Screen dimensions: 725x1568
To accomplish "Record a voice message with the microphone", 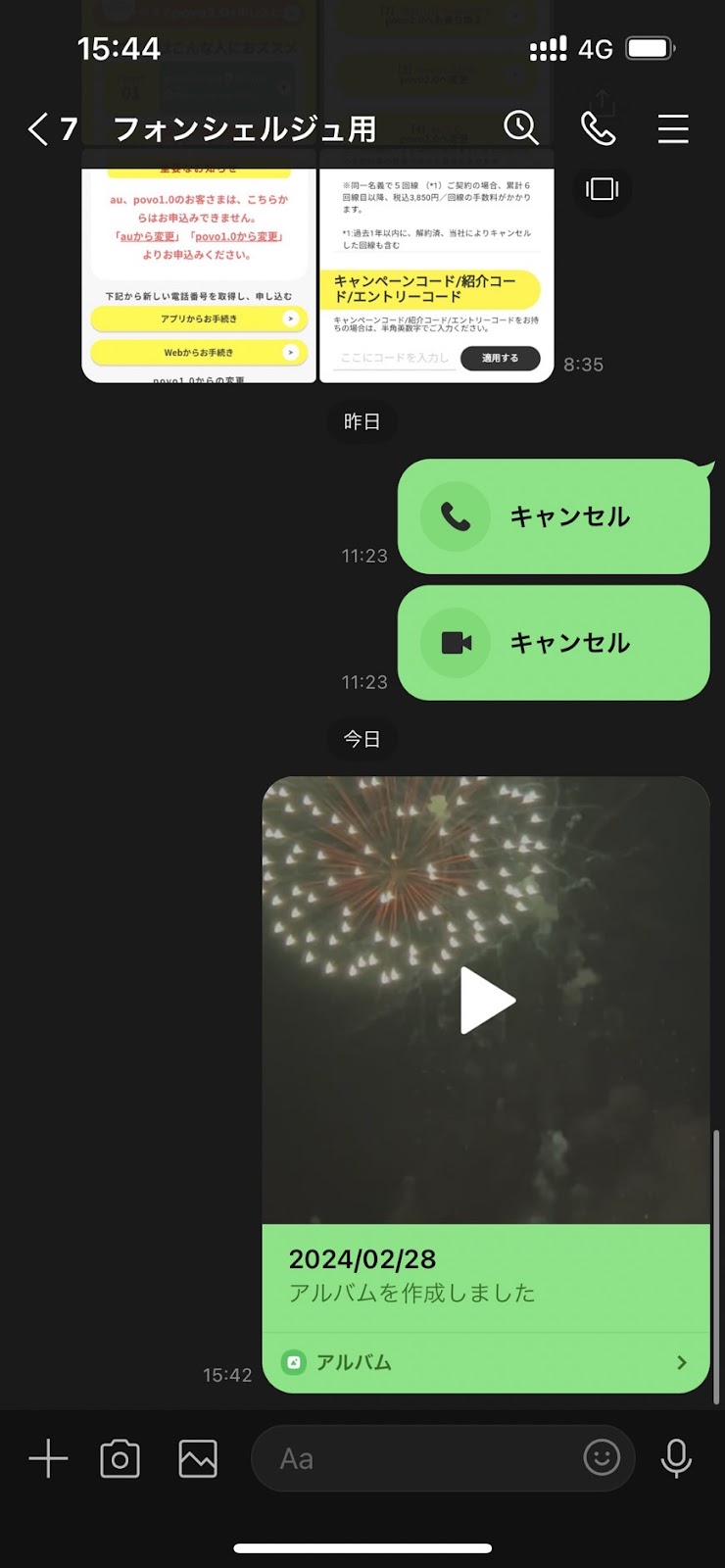I will [x=676, y=1458].
